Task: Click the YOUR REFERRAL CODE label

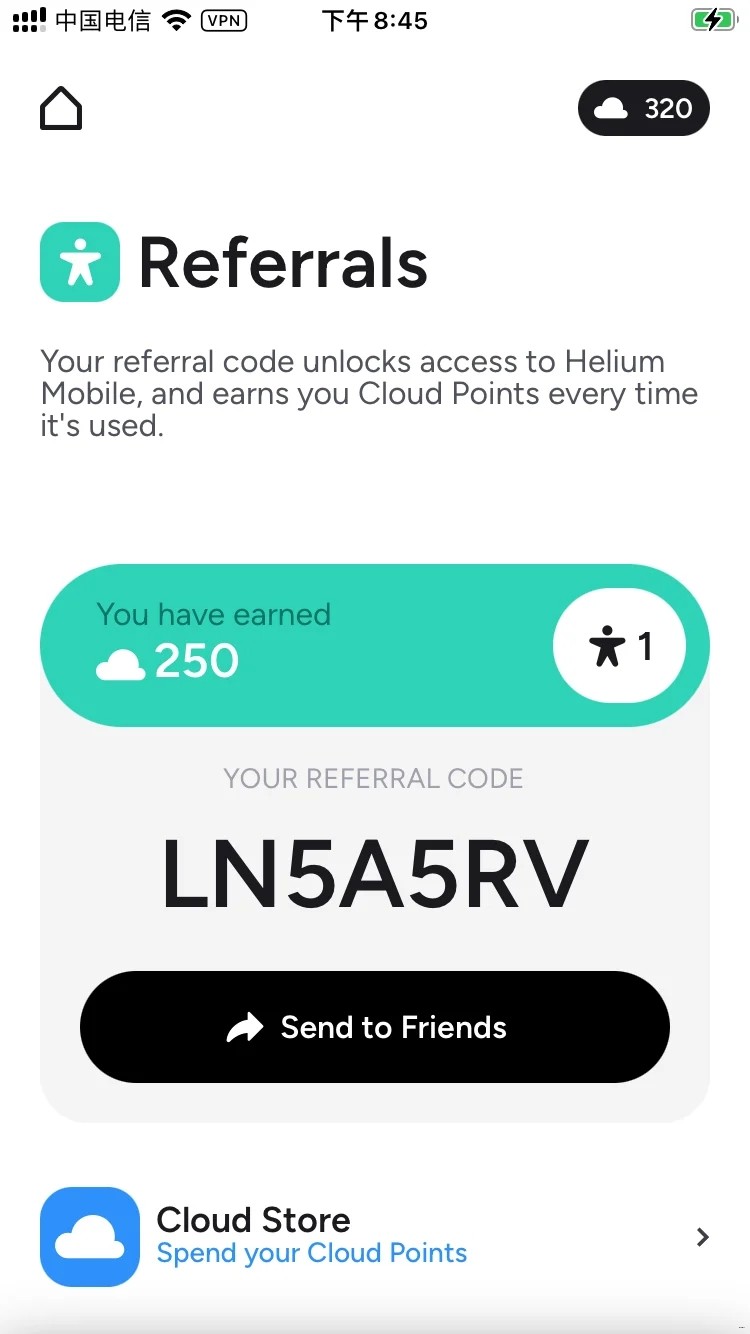Action: [x=373, y=778]
